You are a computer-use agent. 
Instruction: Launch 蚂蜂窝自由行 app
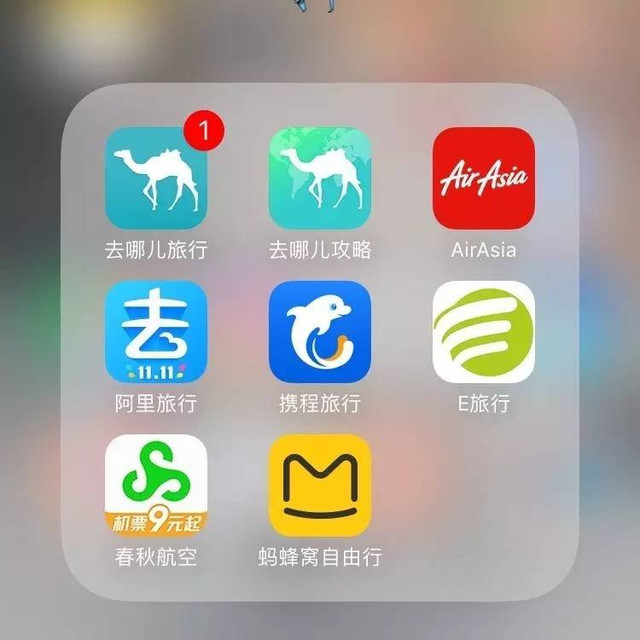(x=320, y=485)
